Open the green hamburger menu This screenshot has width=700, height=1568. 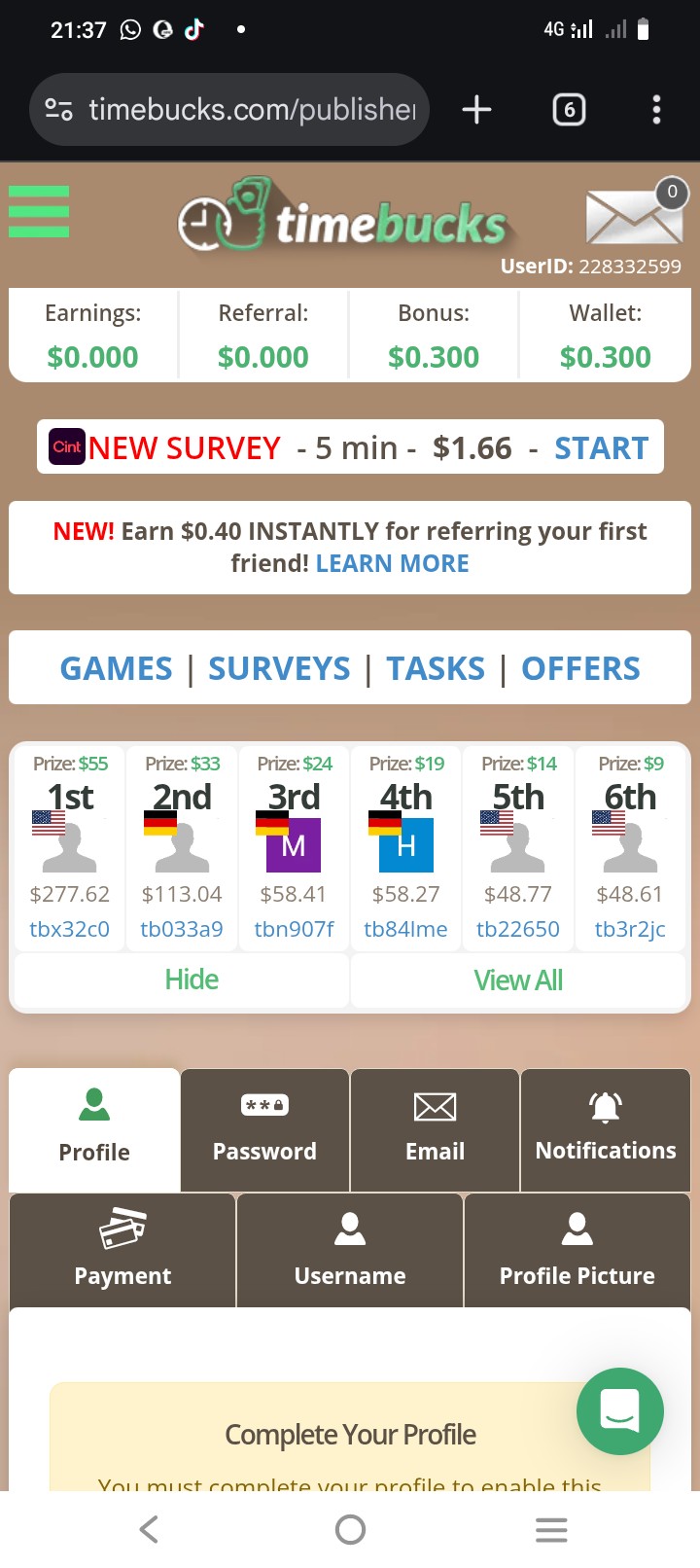tap(39, 211)
